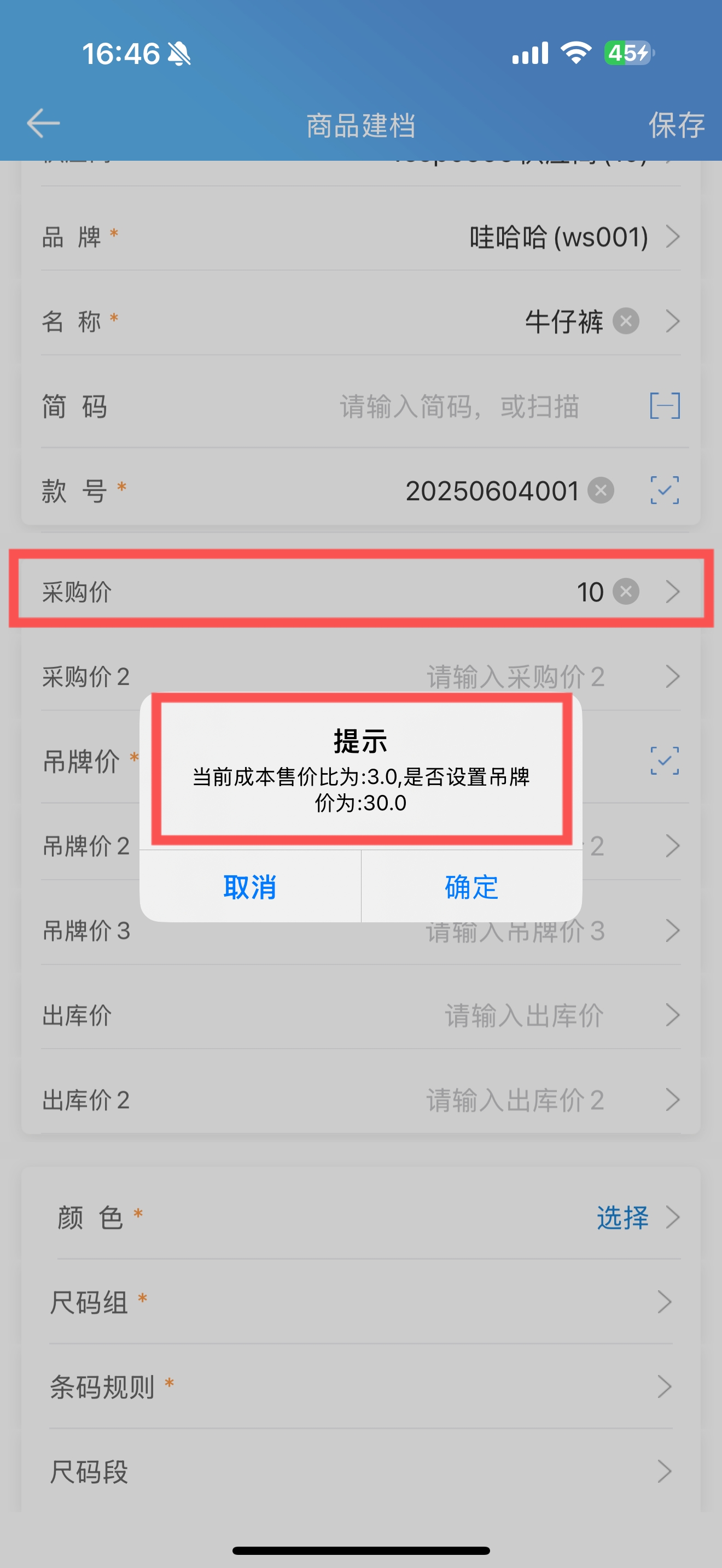Confirm with 确定 in the dialog

472,887
